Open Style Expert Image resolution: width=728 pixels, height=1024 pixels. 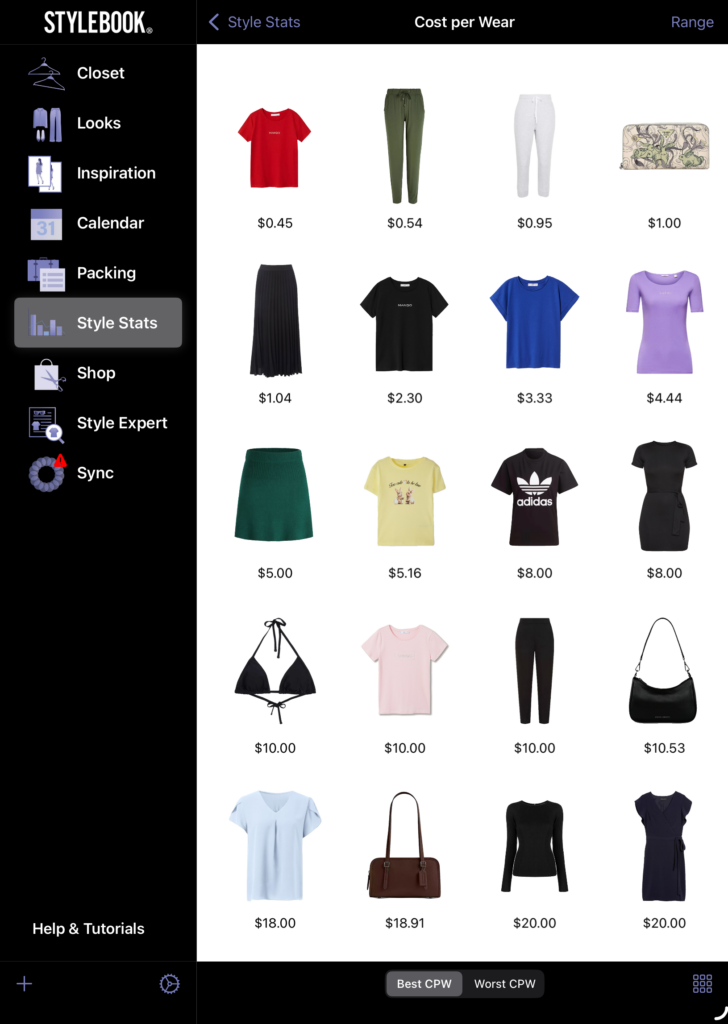(x=121, y=423)
